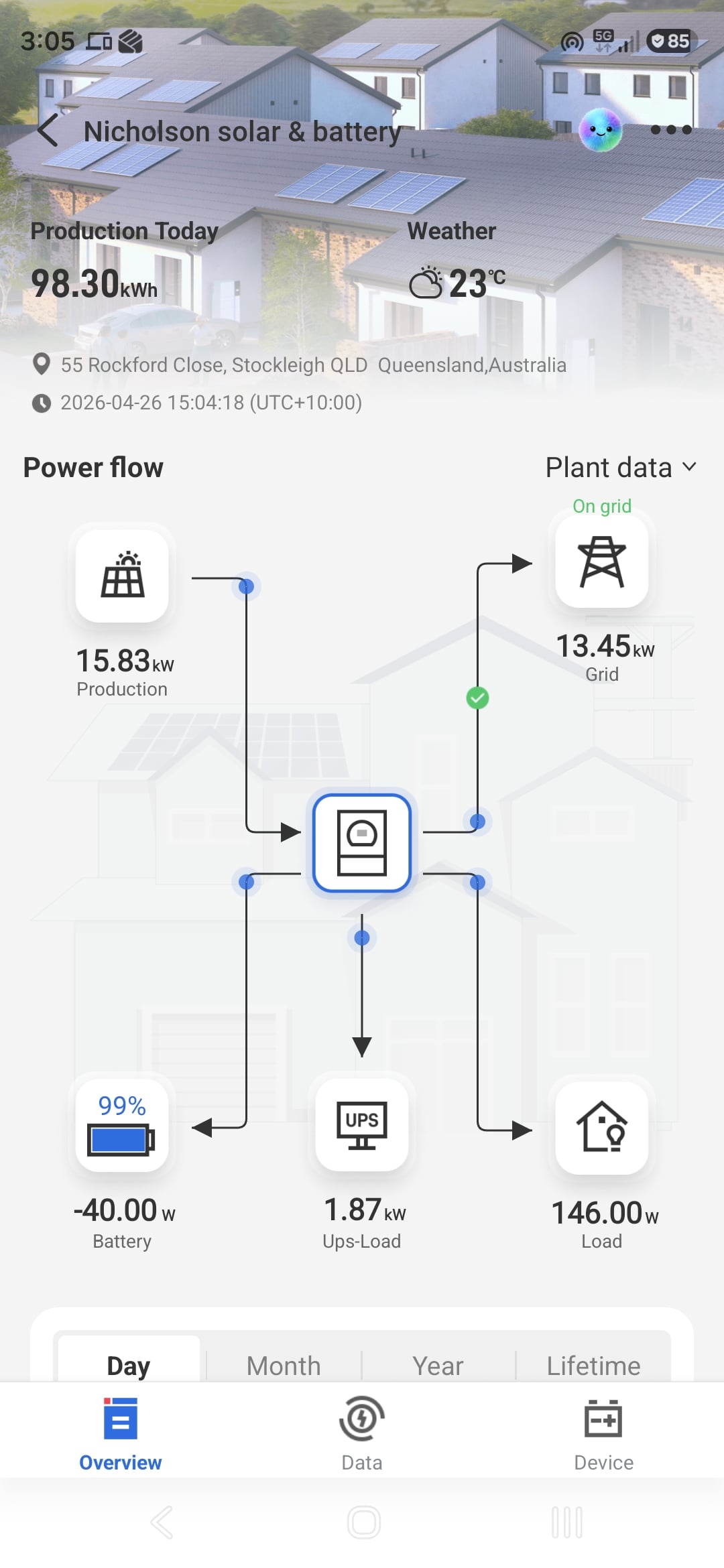Viewport: 724px width, 1568px height.
Task: Expand the Plant data dropdown
Action: pos(621,467)
